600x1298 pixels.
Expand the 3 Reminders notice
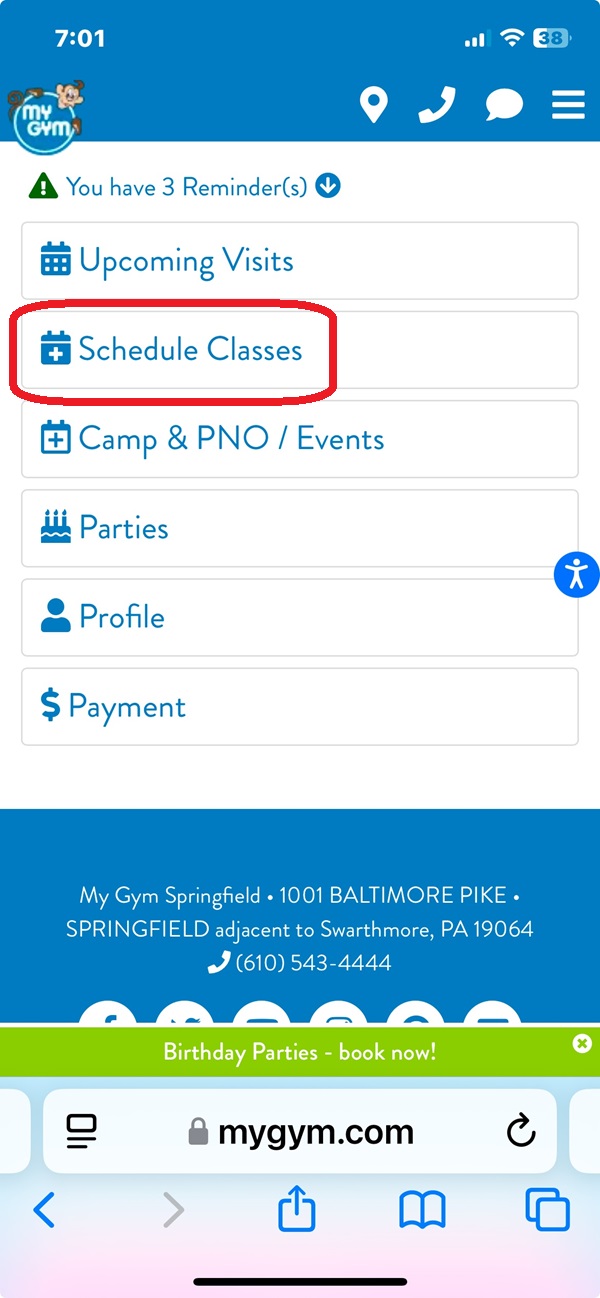tap(186, 186)
